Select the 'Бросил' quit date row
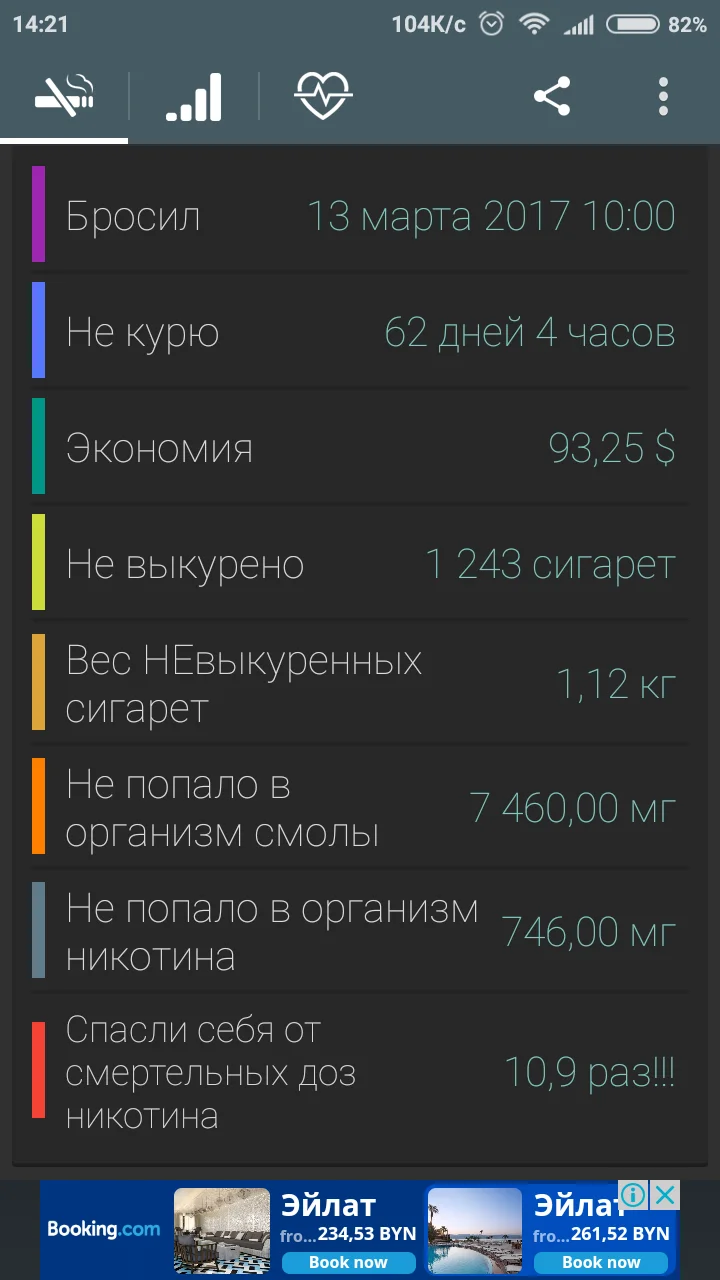The image size is (720, 1280). (360, 215)
